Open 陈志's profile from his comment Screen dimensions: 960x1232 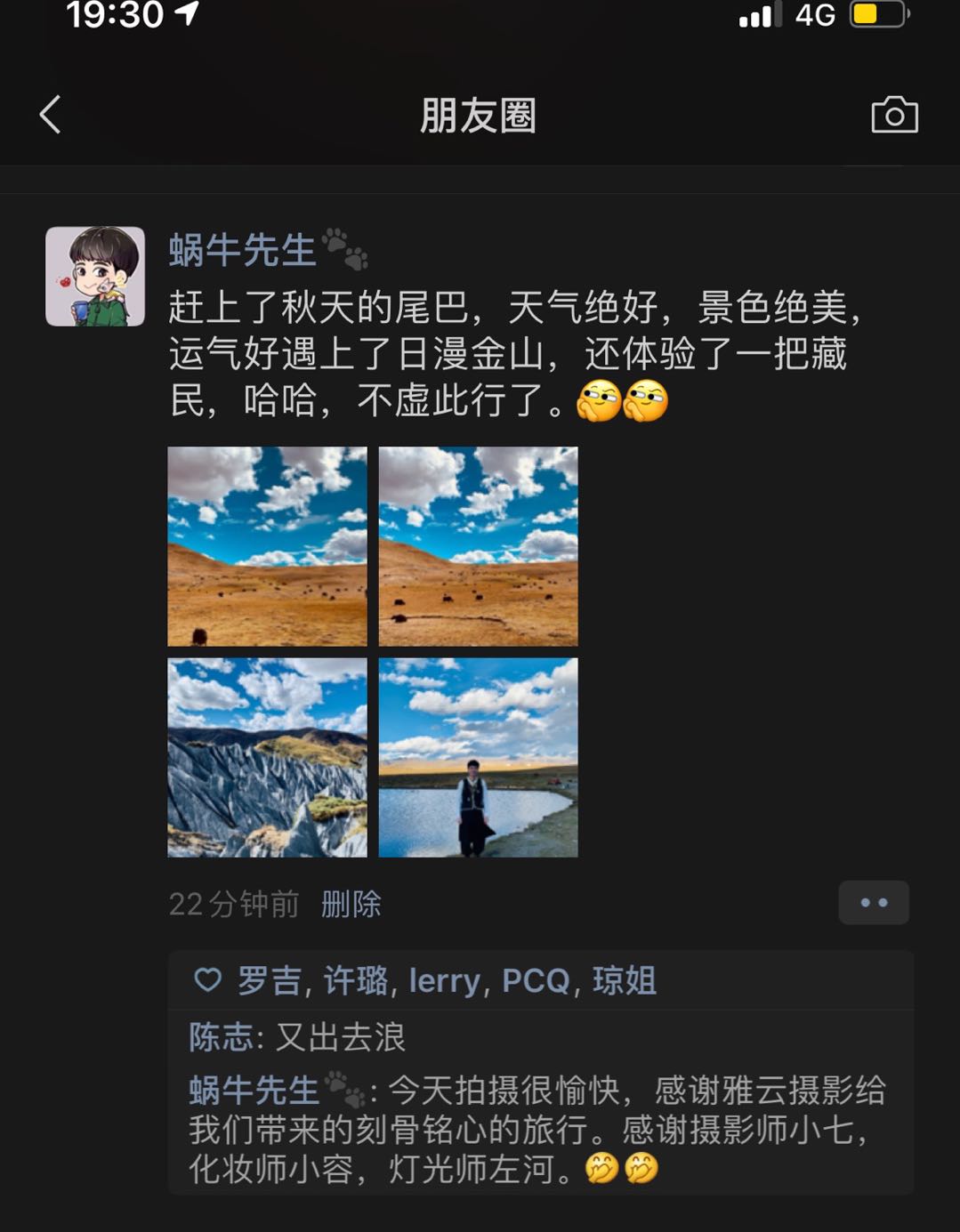point(221,1037)
